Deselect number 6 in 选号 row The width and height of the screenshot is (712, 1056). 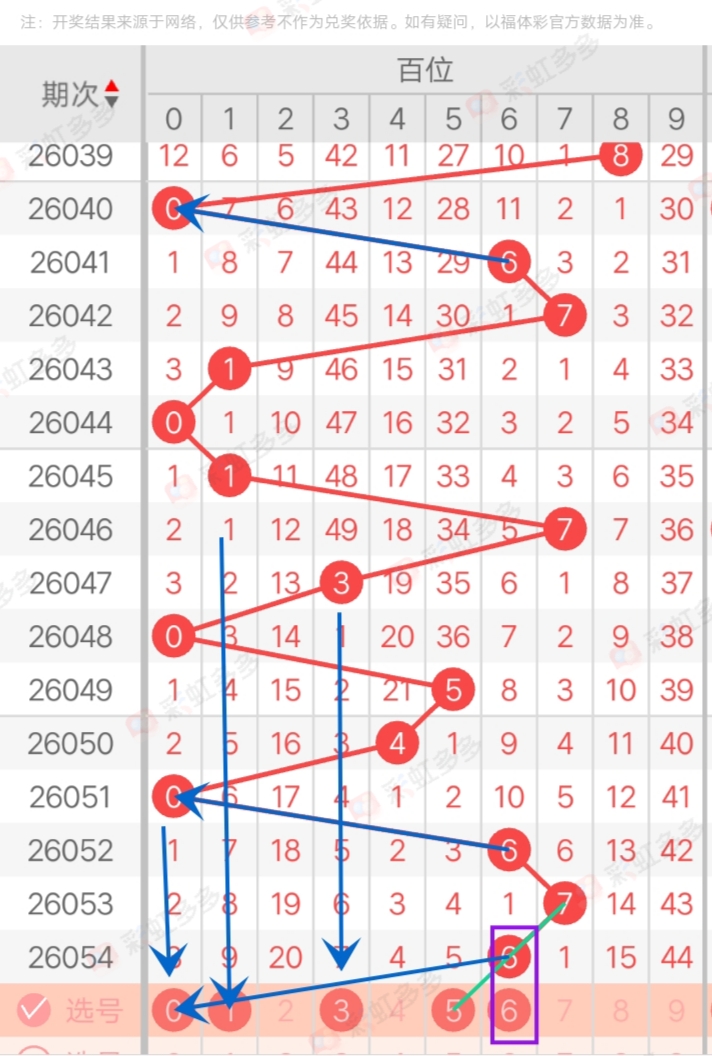coord(510,1012)
